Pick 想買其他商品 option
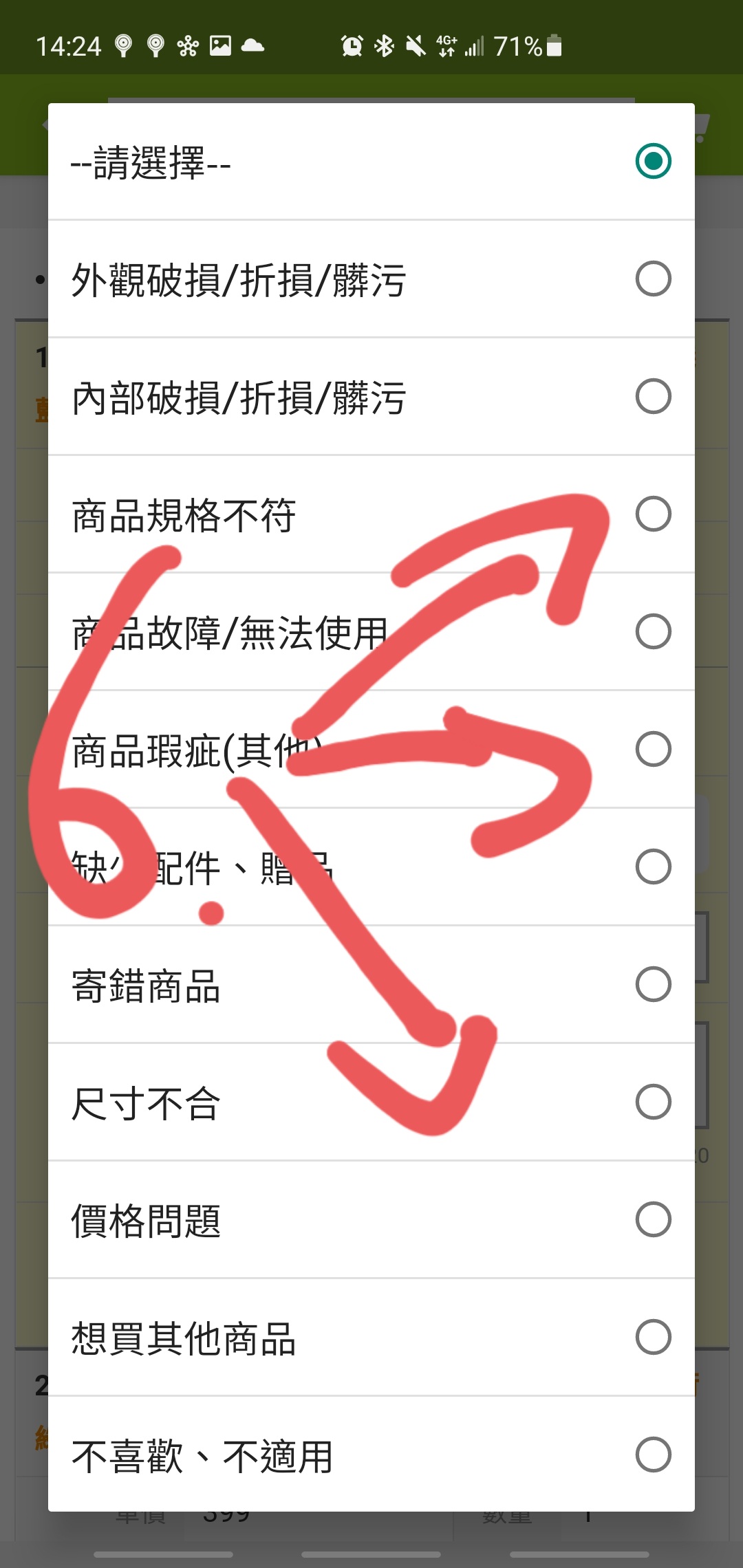Image resolution: width=743 pixels, height=1568 pixels. point(371,1338)
